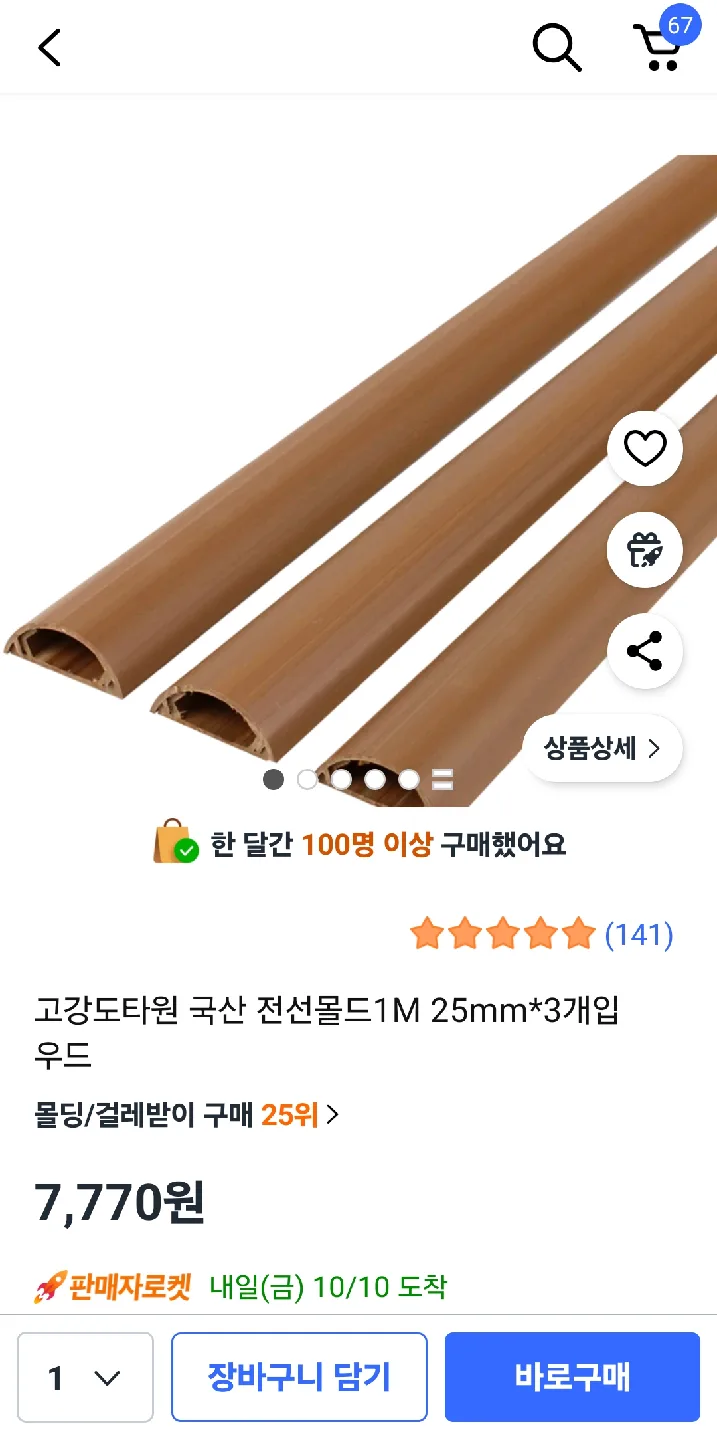This screenshot has height=1440, width=717.
Task: Open 몰딩/걸레받이 구매 25위 ranking
Action: coord(187,1115)
